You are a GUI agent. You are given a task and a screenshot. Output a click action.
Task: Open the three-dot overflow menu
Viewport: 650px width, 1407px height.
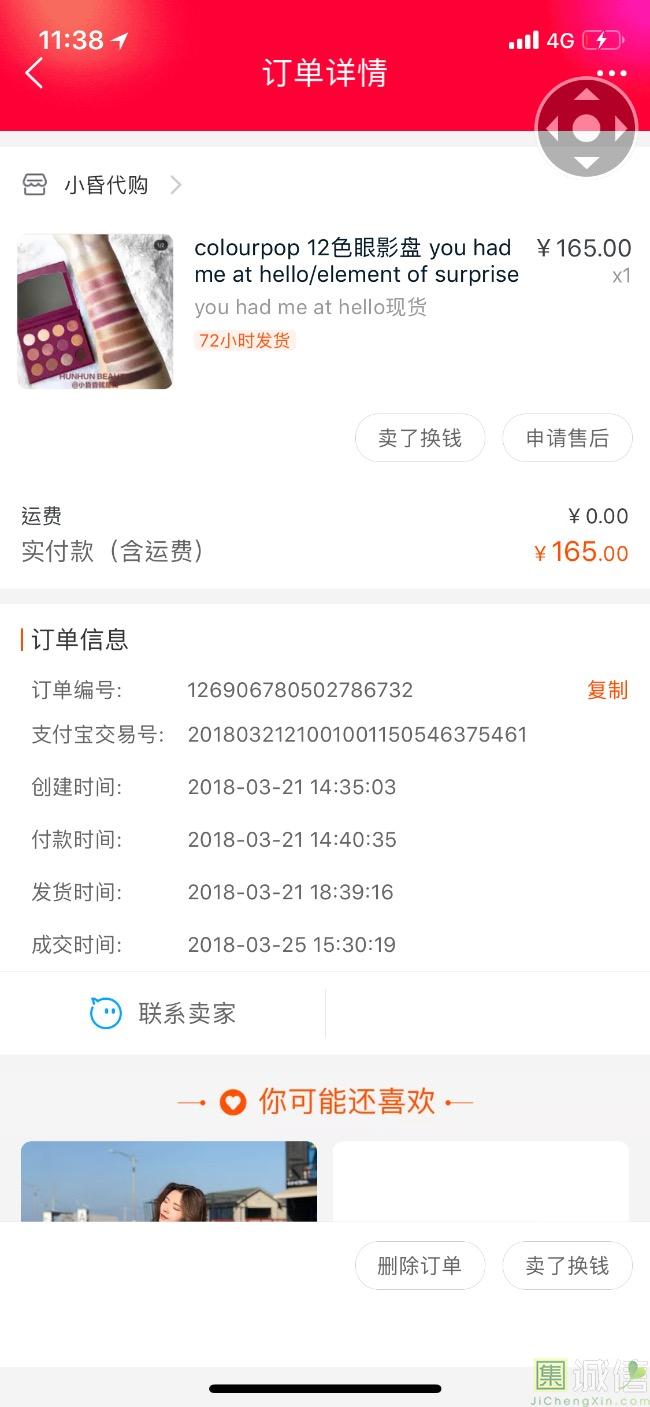[611, 73]
